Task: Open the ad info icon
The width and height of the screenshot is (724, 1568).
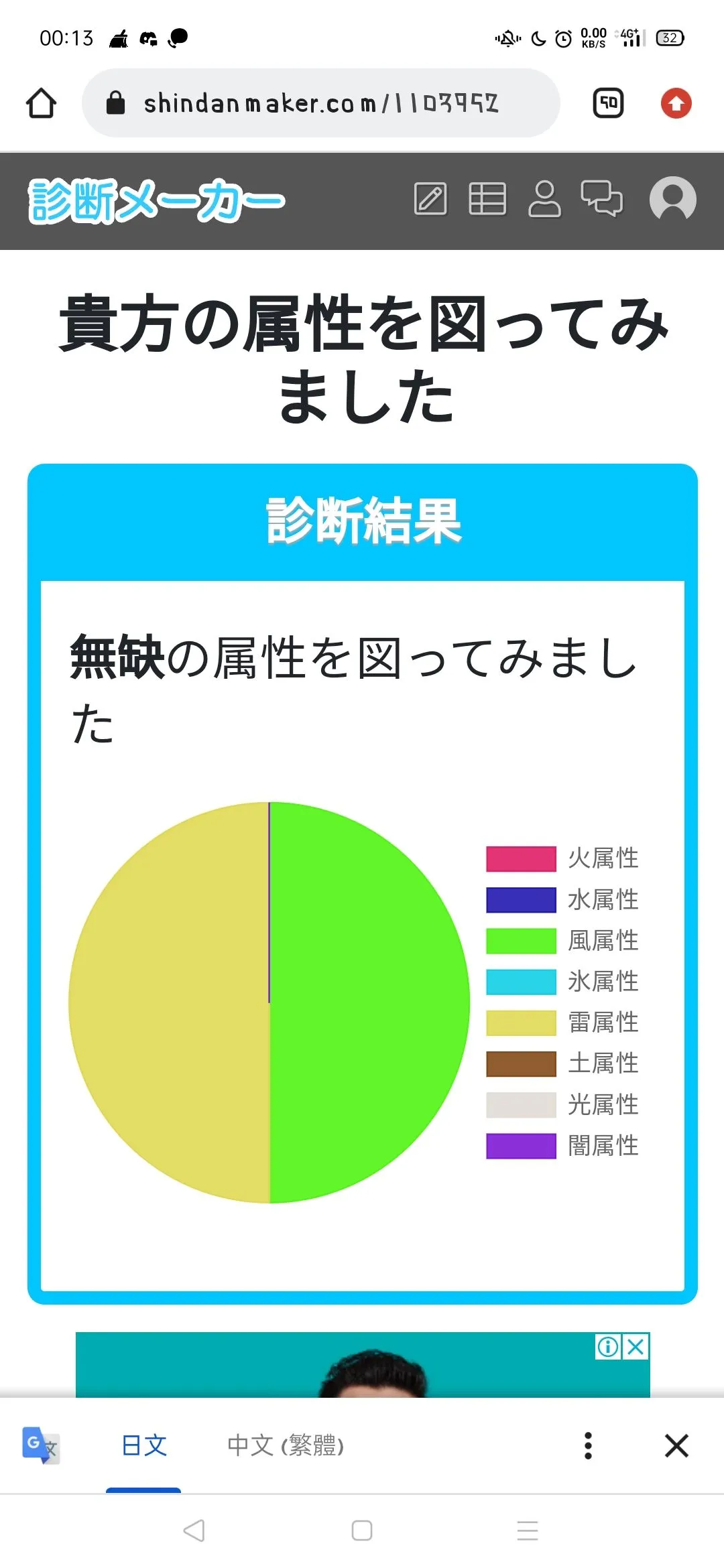Action: coord(608,1346)
